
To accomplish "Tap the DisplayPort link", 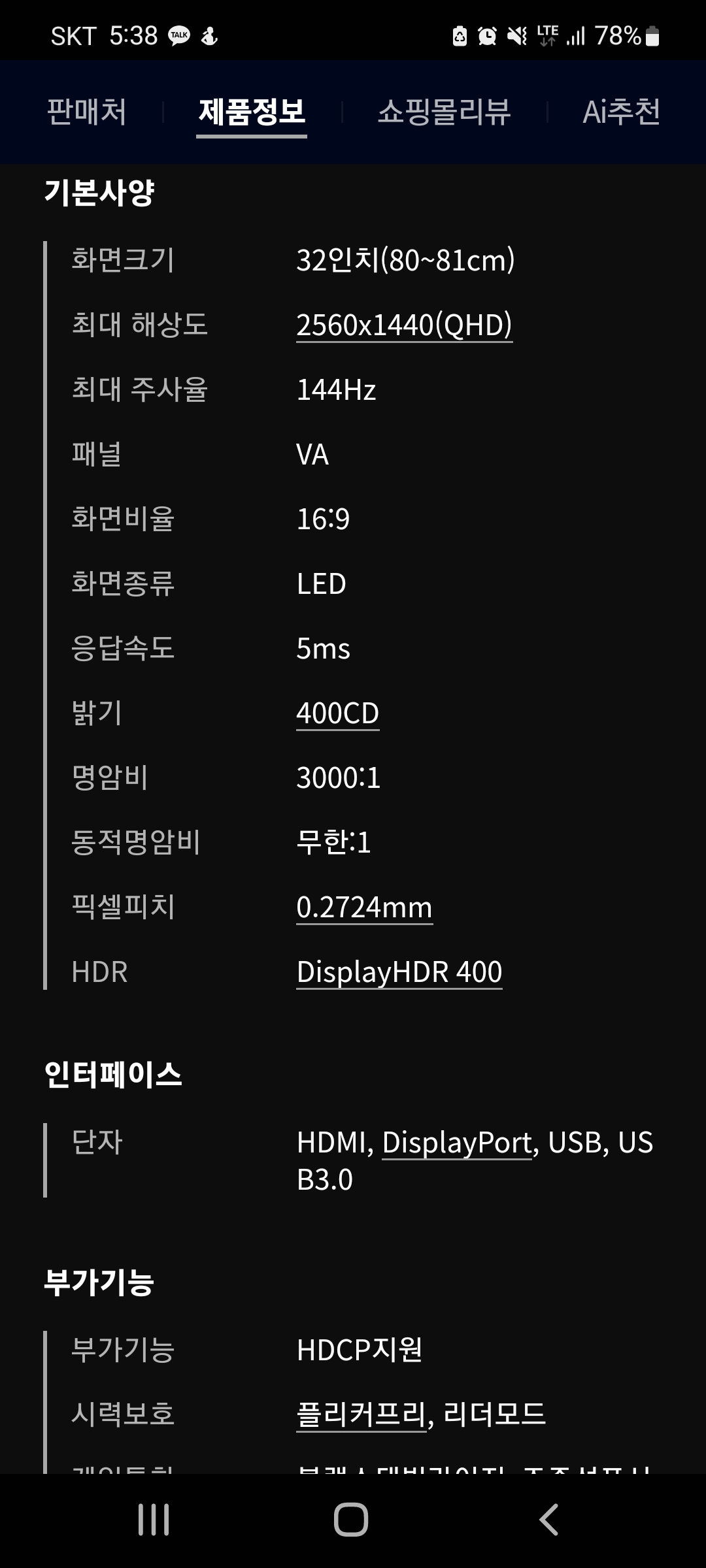I will click(x=457, y=1142).
